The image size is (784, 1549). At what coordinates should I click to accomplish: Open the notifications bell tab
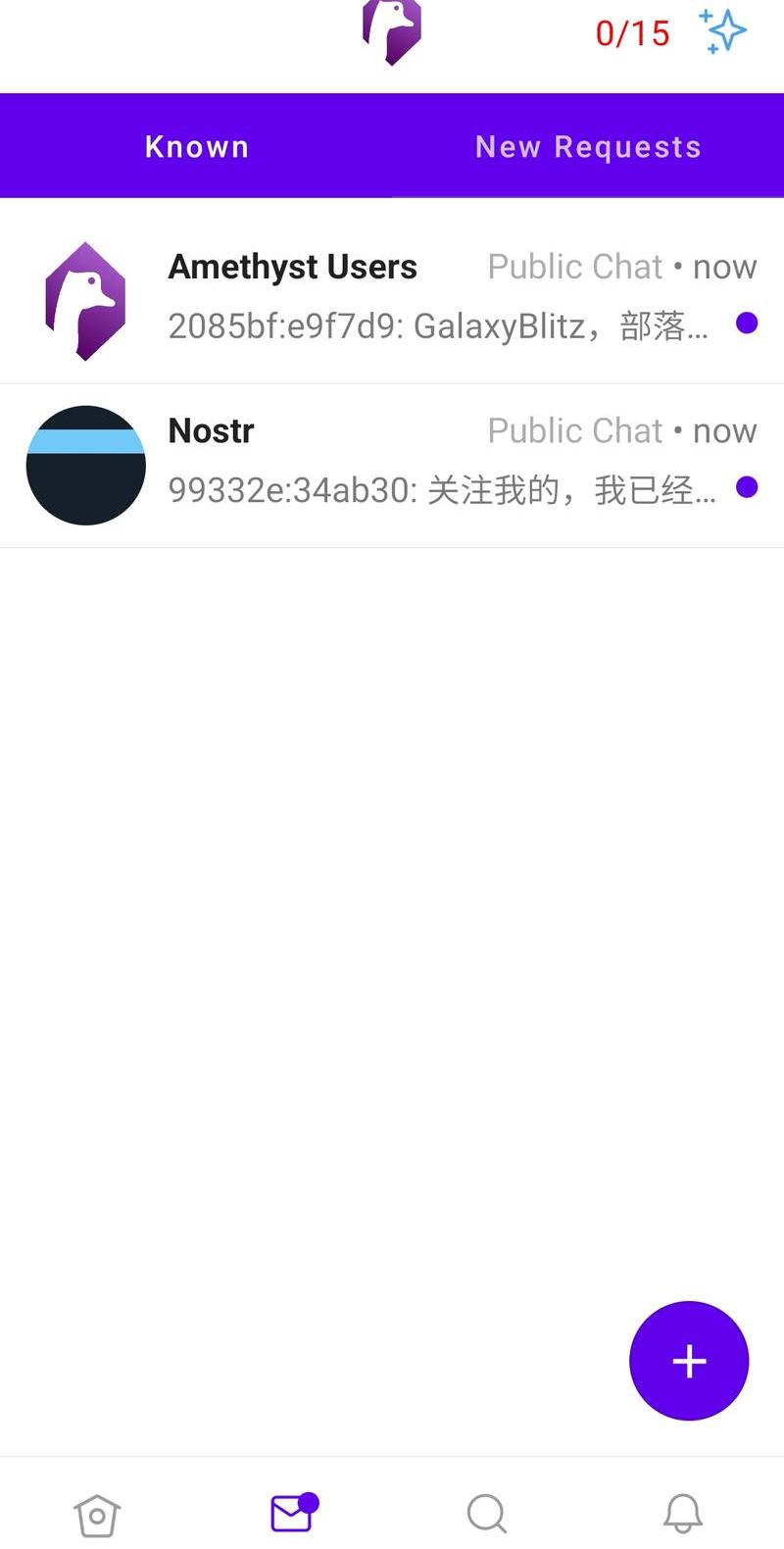coord(683,1515)
